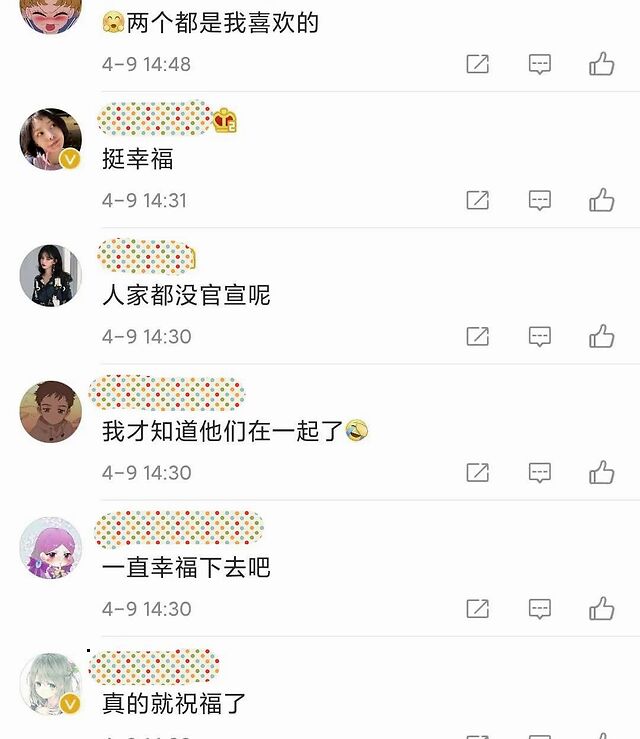The image size is (640, 739).
Task: Open the avatar of the "人家都没官宣呢" commenter
Action: click(50, 275)
